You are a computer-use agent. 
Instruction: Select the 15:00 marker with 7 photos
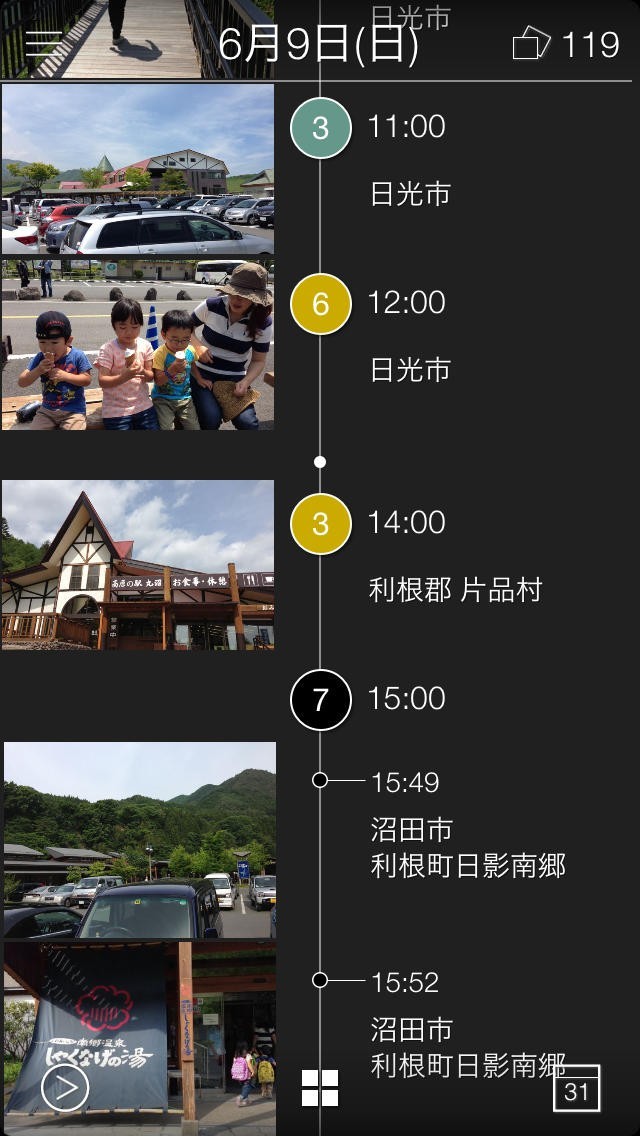click(x=320, y=700)
